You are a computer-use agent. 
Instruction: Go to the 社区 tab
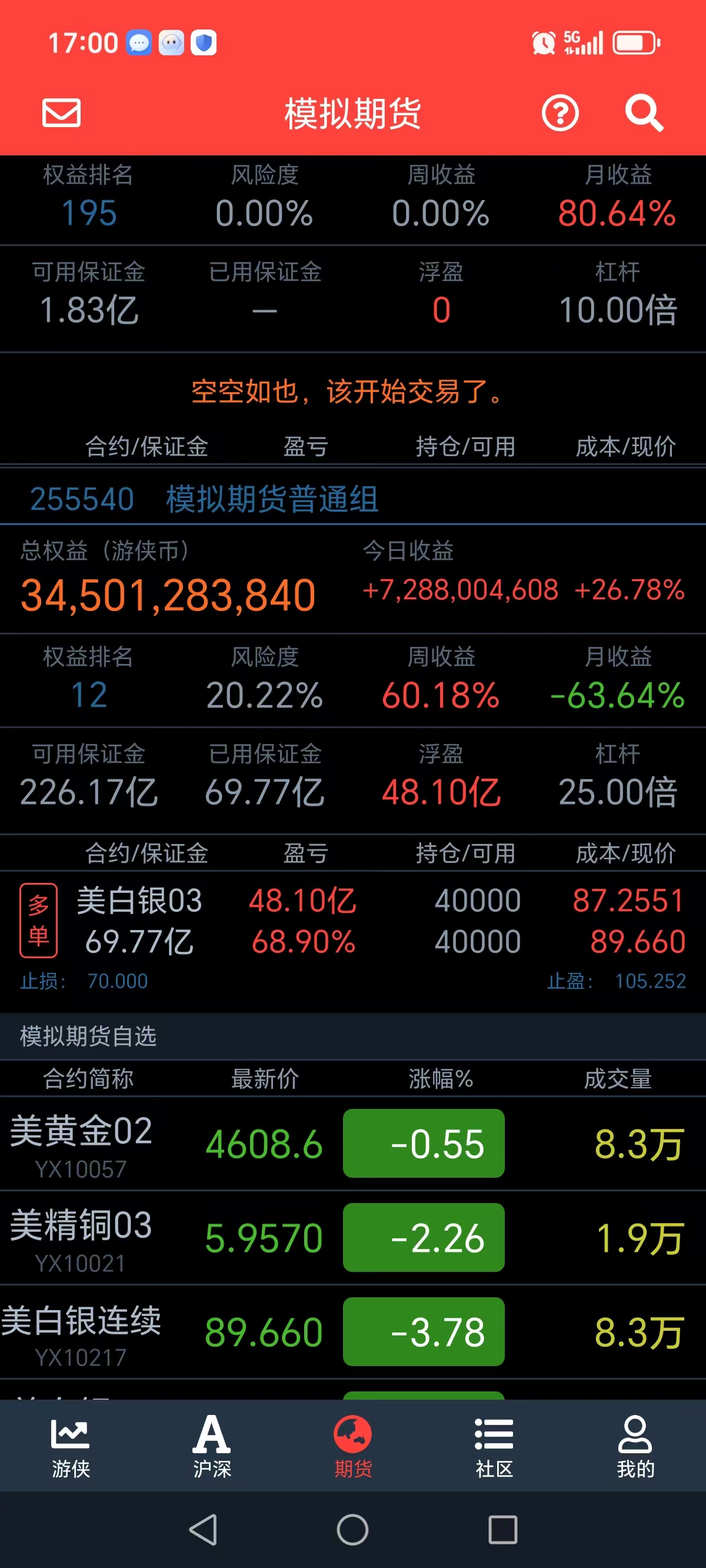click(494, 1446)
